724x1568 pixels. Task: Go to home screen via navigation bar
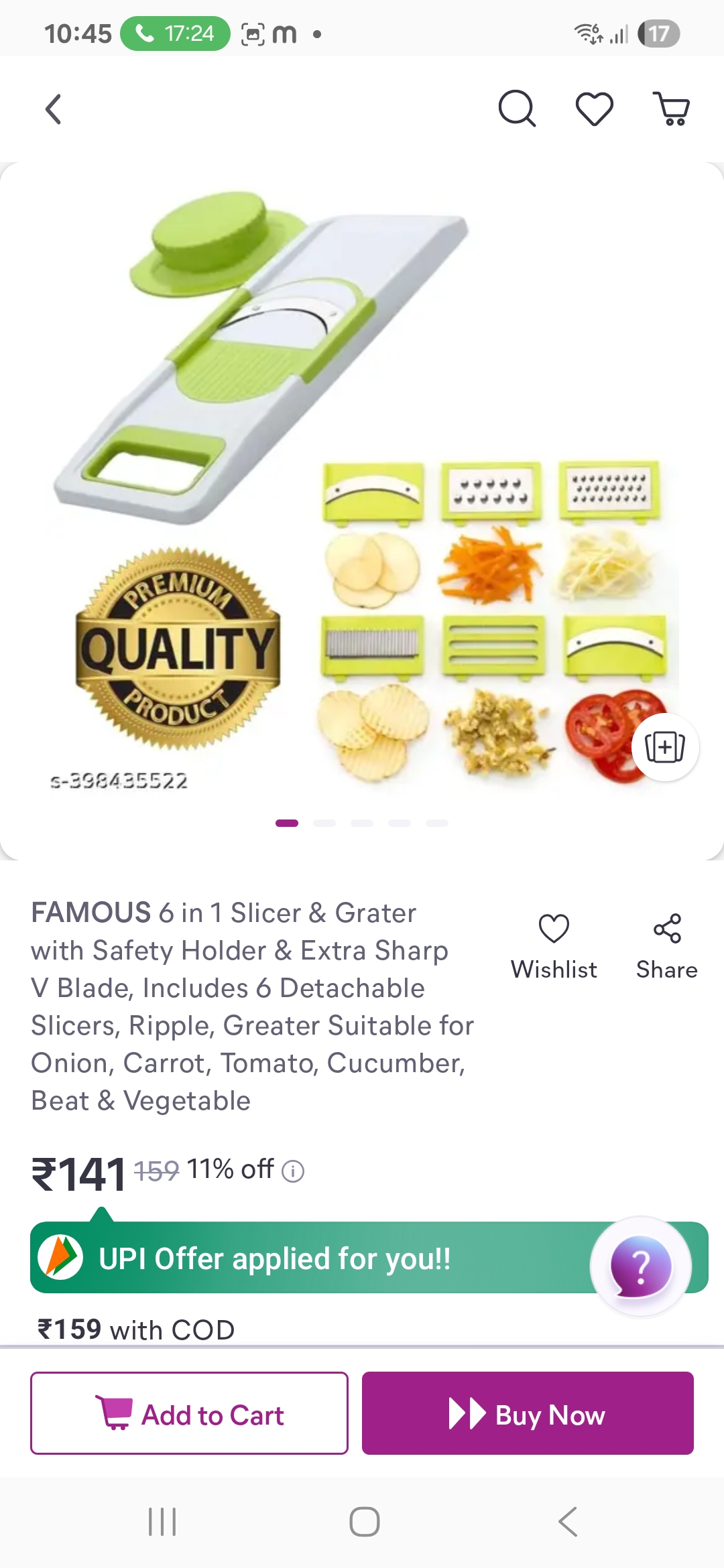coord(364,1522)
